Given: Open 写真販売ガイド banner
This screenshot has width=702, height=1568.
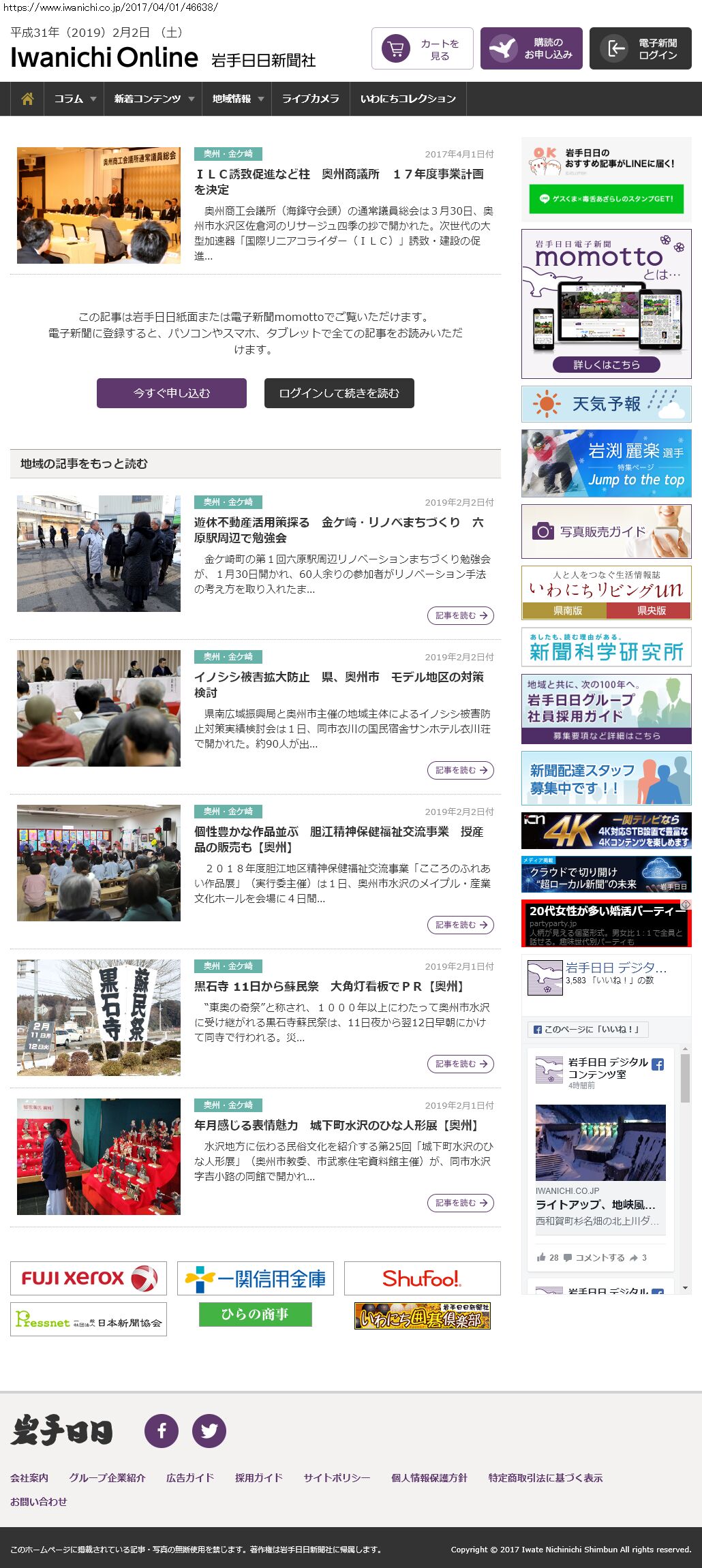Looking at the screenshot, I should point(607,532).
